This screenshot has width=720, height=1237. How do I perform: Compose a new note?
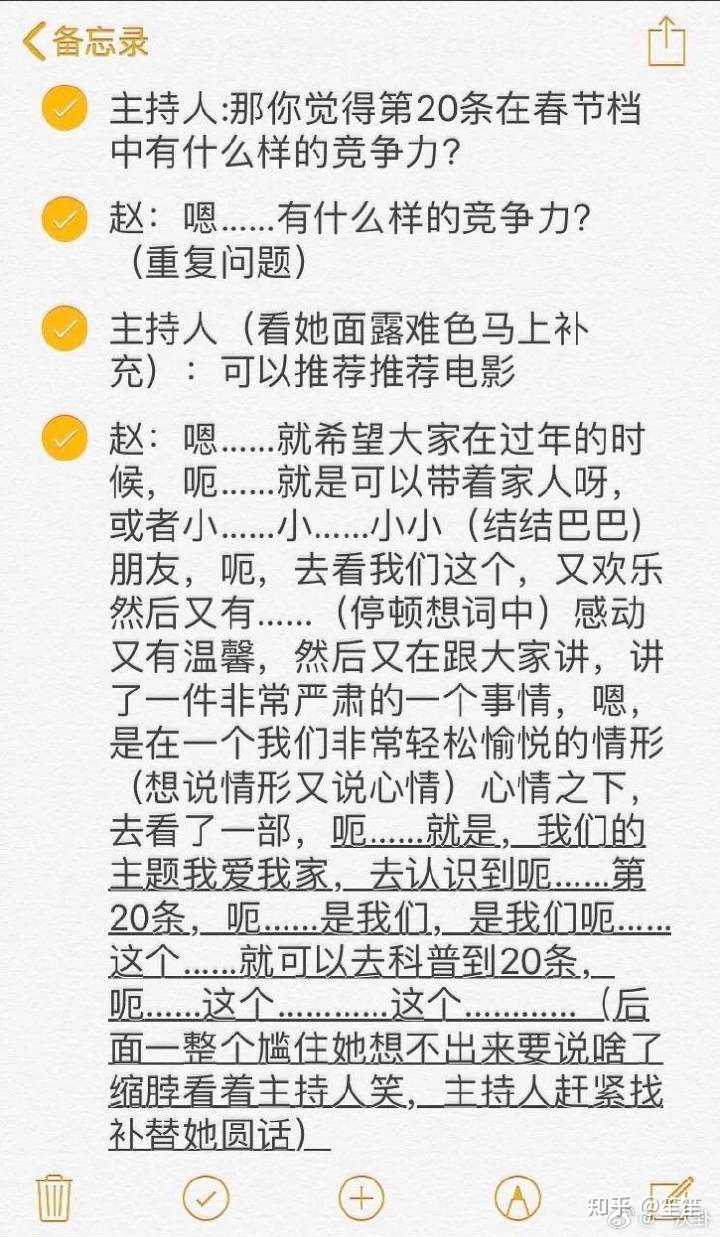[671, 1197]
